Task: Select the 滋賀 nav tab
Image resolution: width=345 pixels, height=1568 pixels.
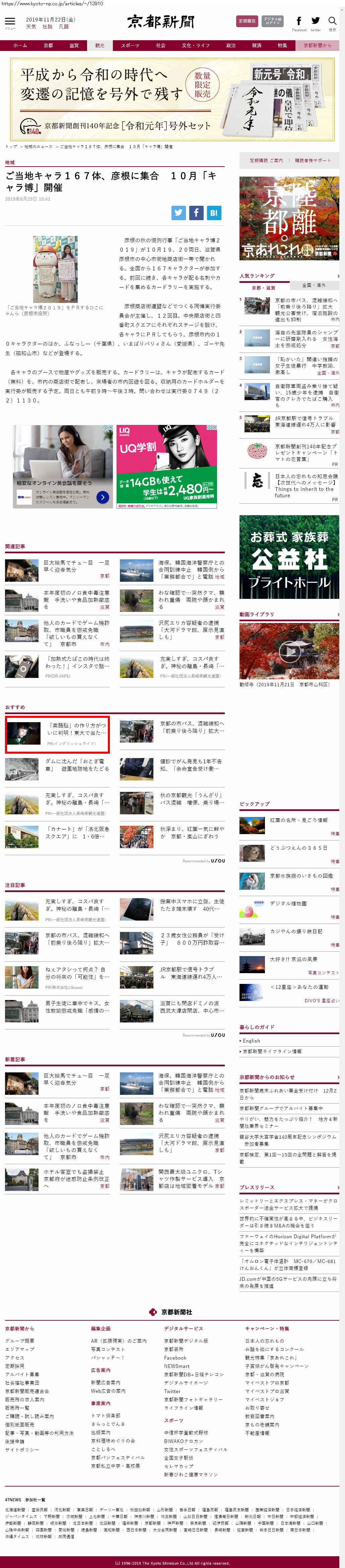Action: 74,46
